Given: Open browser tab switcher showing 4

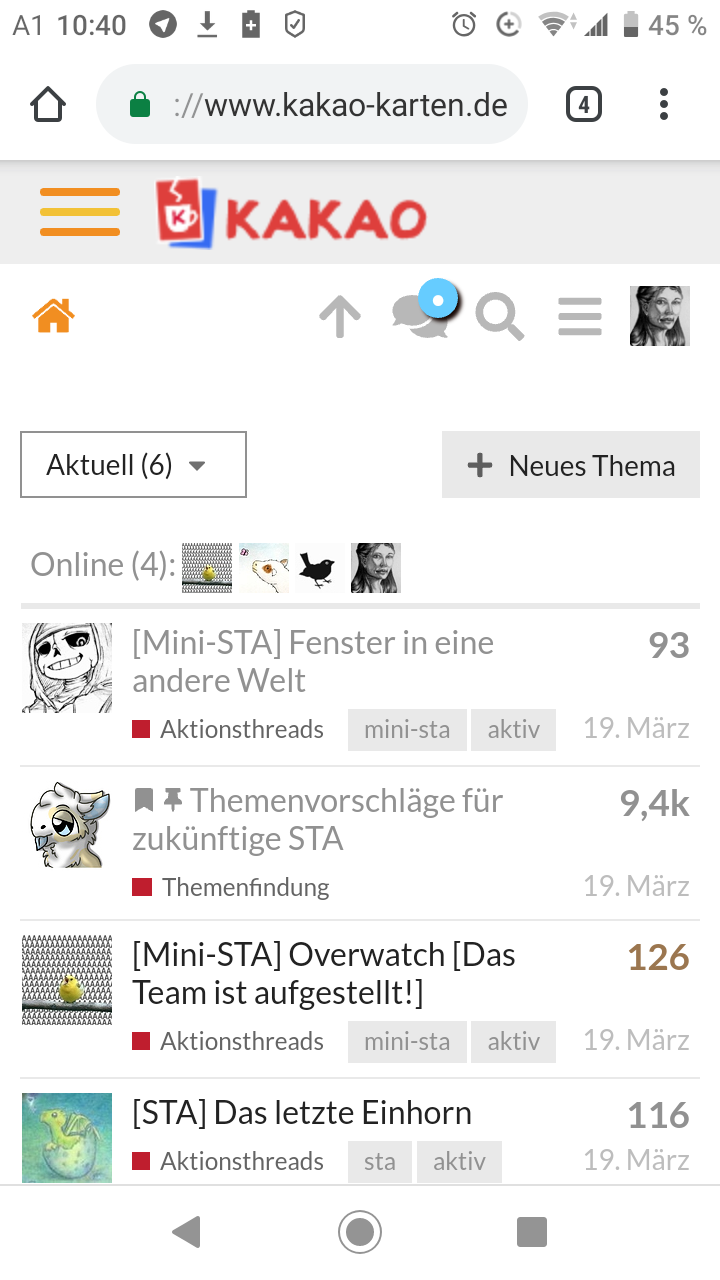Looking at the screenshot, I should pyautogui.click(x=584, y=104).
